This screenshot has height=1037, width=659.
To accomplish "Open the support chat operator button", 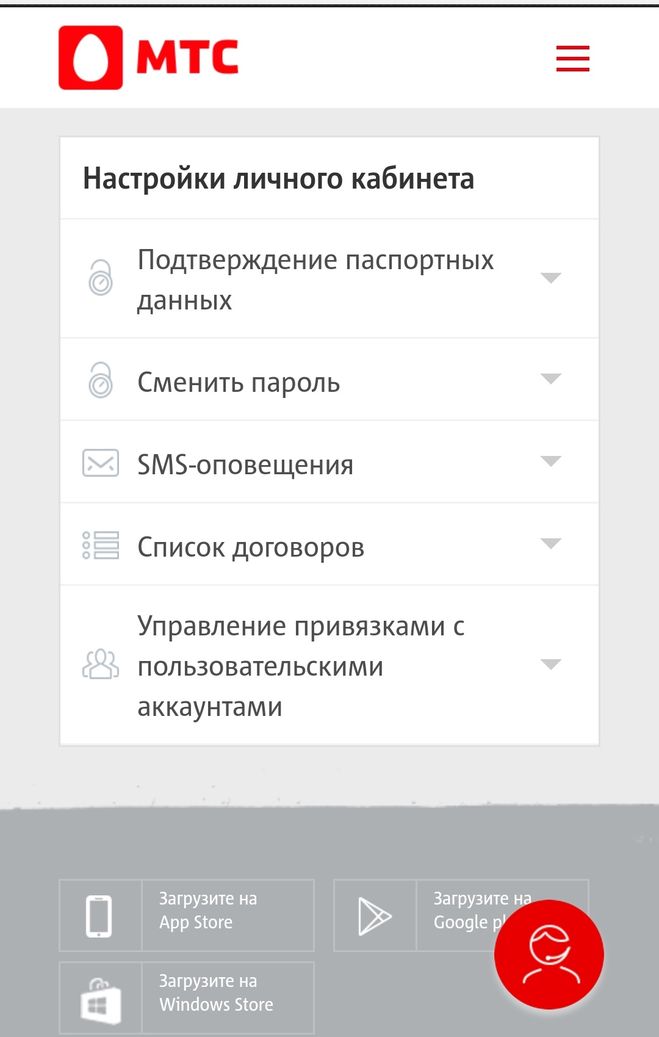I will tap(549, 954).
